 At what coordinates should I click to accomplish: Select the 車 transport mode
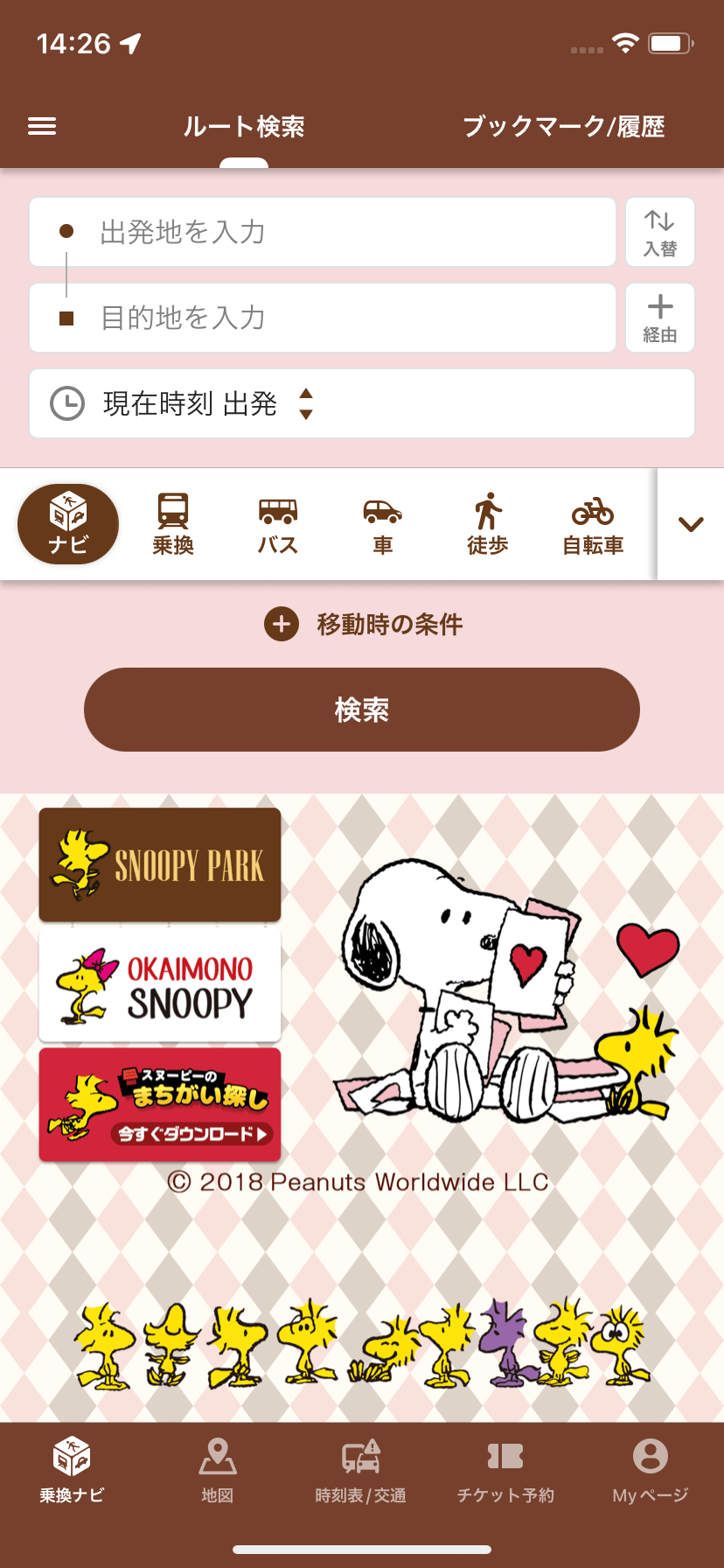coord(383,524)
